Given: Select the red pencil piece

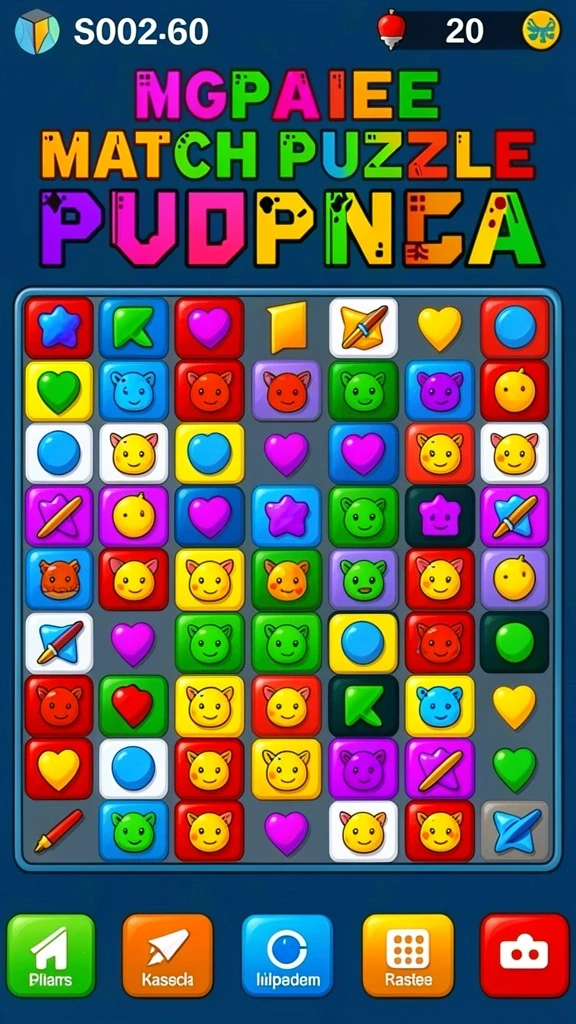Looking at the screenshot, I should pyautogui.click(x=59, y=831).
